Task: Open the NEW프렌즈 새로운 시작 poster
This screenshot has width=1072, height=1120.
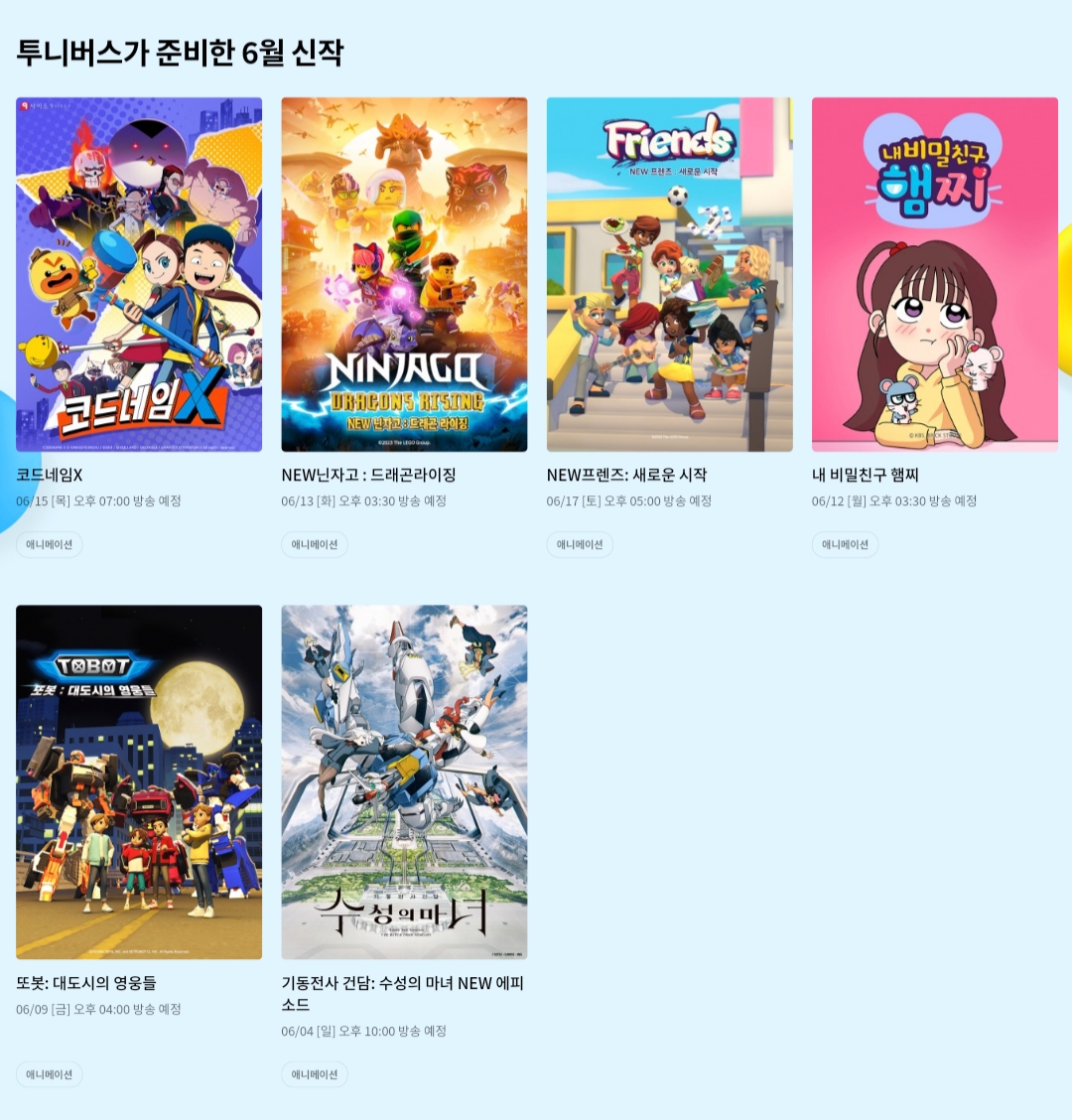Action: coord(669,274)
